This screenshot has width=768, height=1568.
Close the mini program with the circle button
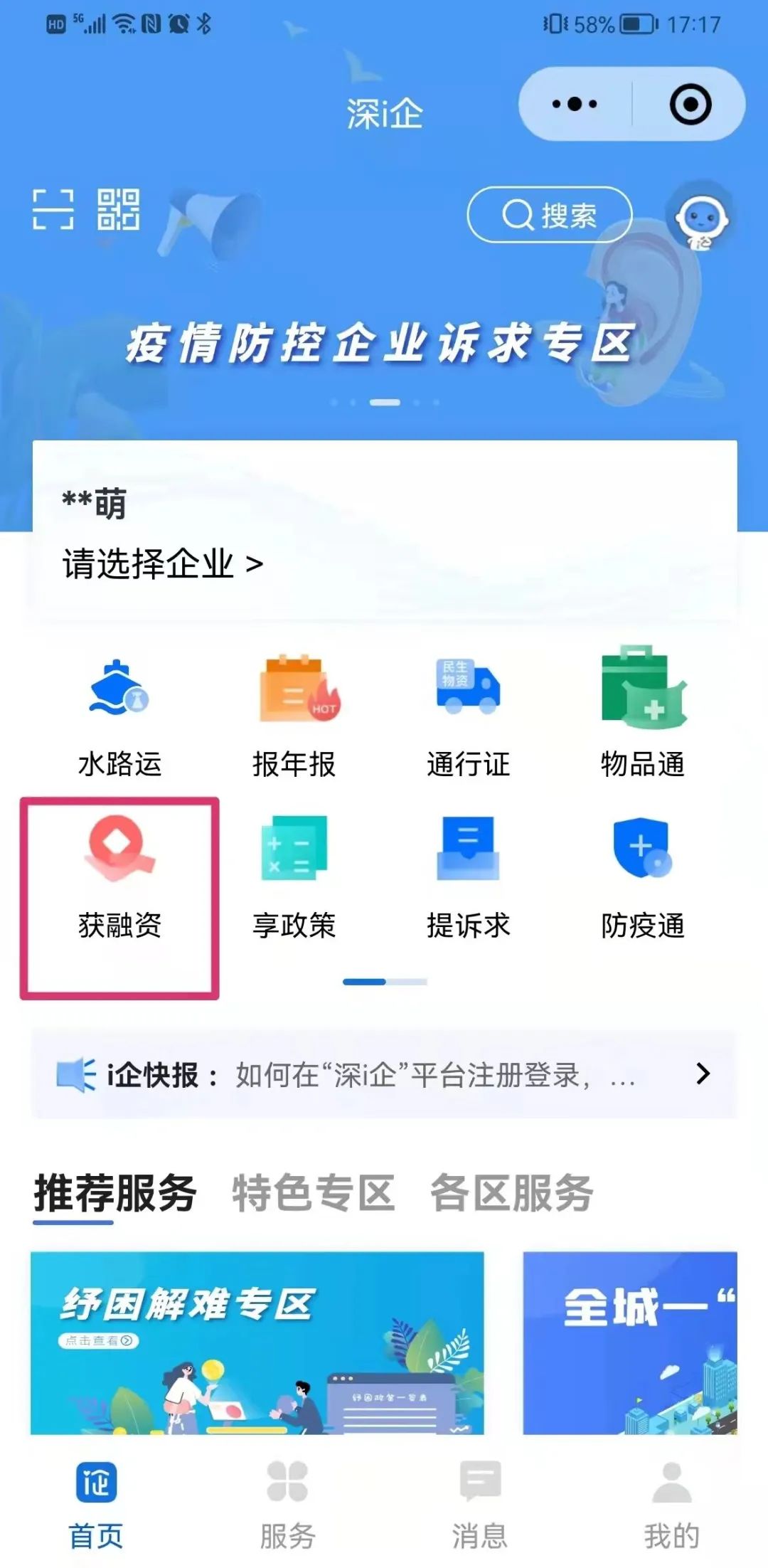690,104
